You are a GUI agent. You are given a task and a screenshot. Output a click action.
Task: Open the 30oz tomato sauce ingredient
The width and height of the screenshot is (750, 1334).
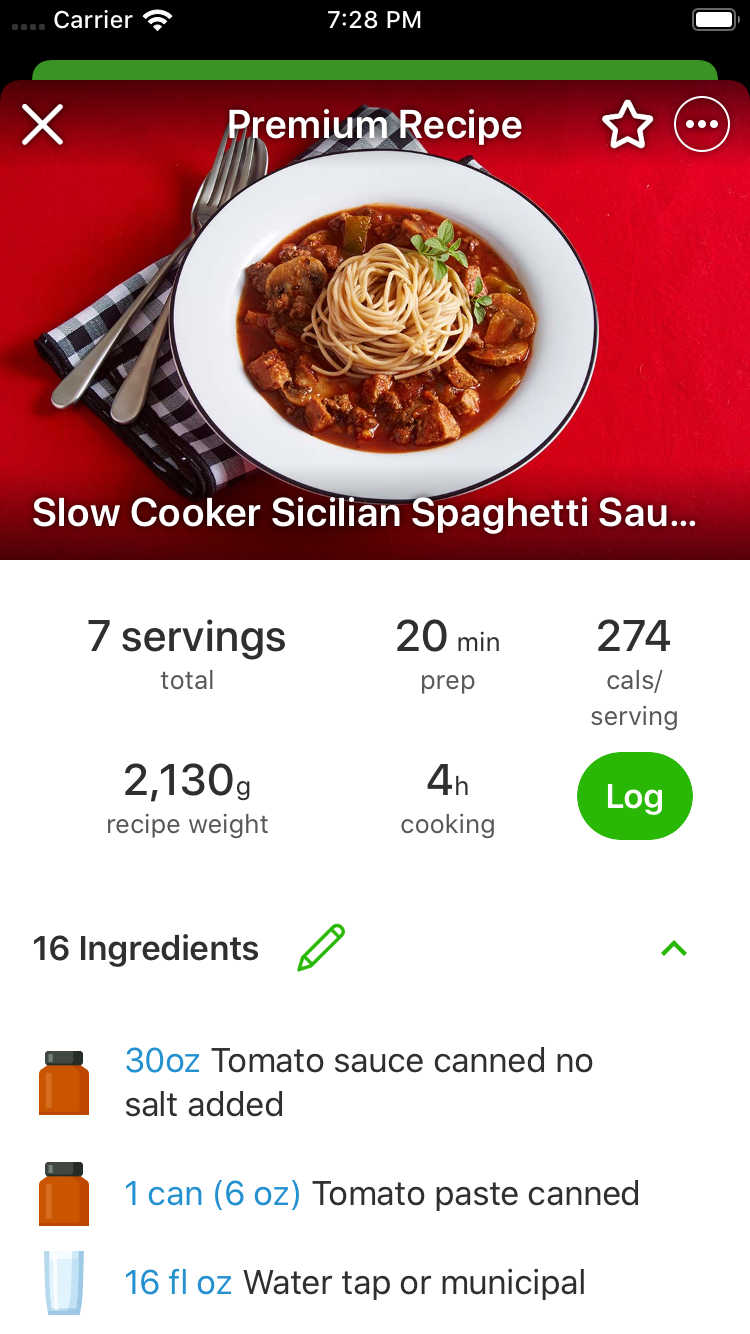[x=358, y=1082]
